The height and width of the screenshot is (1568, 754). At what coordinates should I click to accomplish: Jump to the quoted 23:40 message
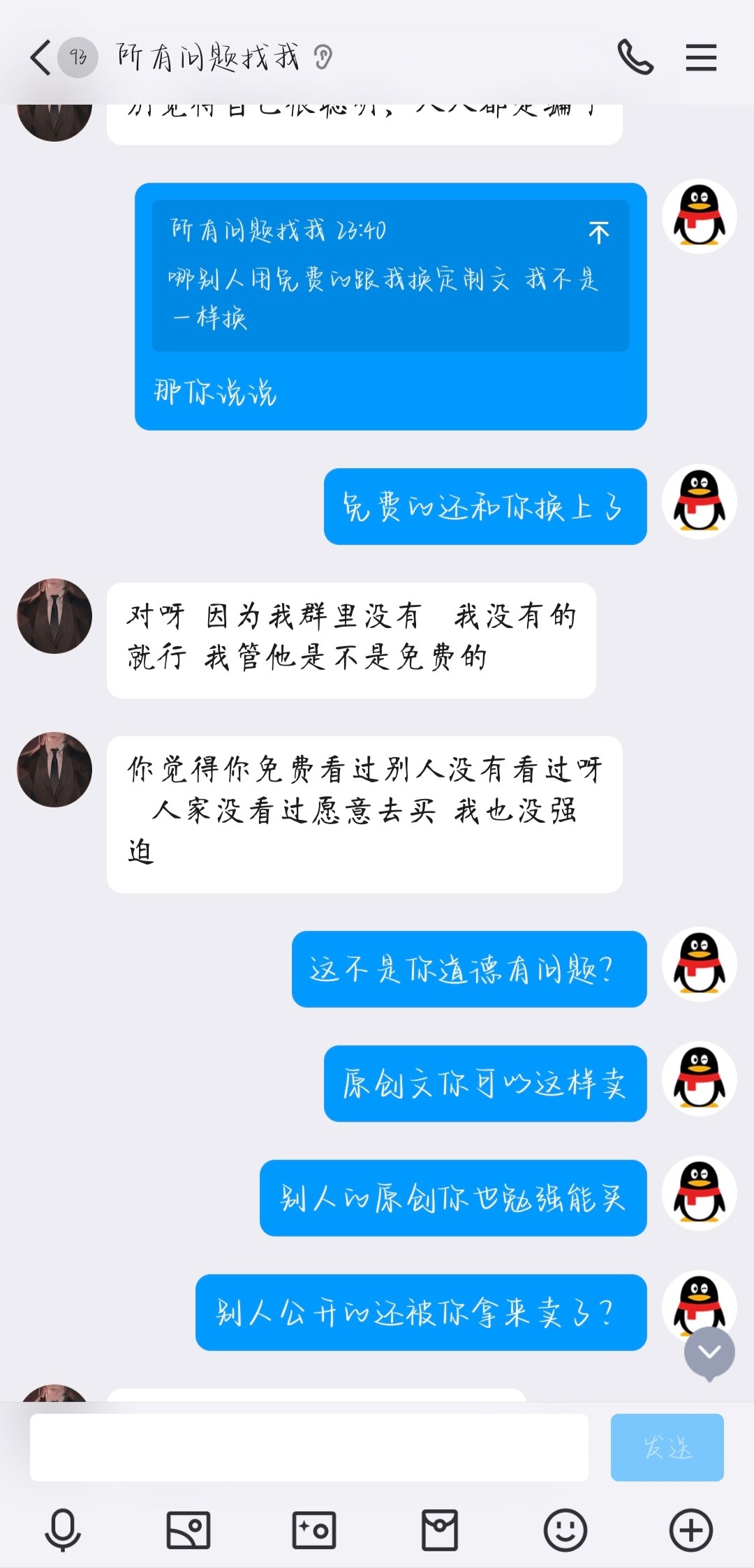598,232
